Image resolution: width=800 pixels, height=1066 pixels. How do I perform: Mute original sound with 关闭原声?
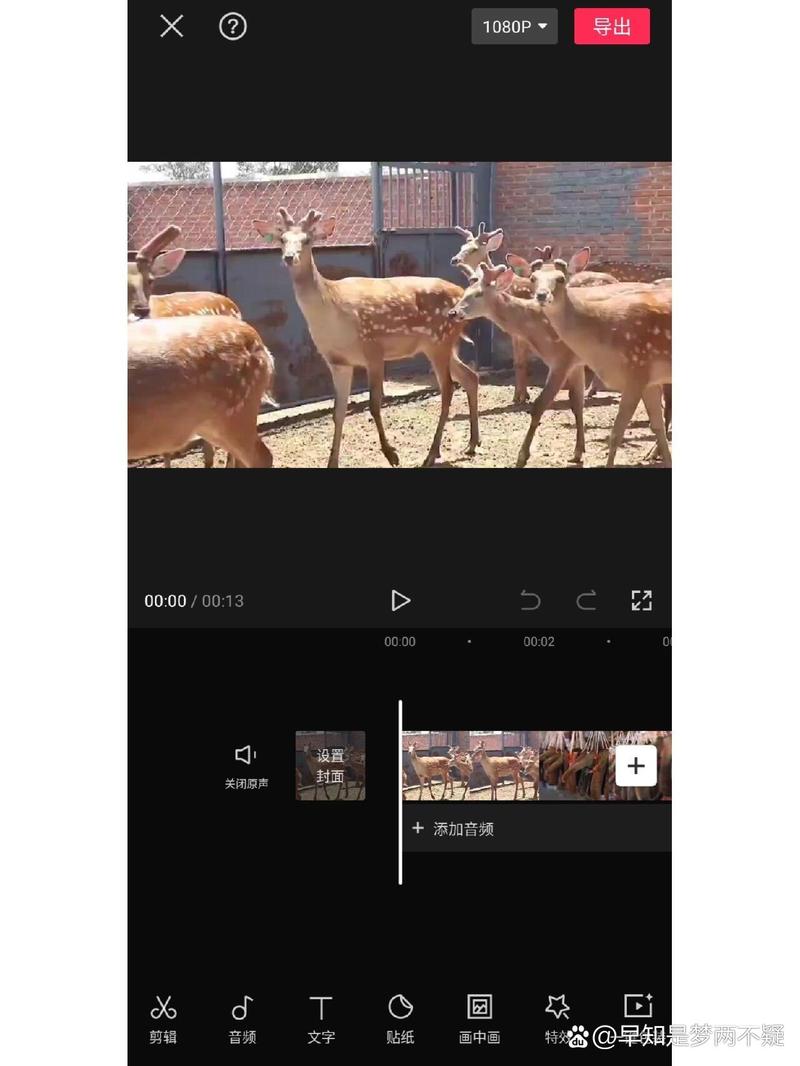point(246,765)
